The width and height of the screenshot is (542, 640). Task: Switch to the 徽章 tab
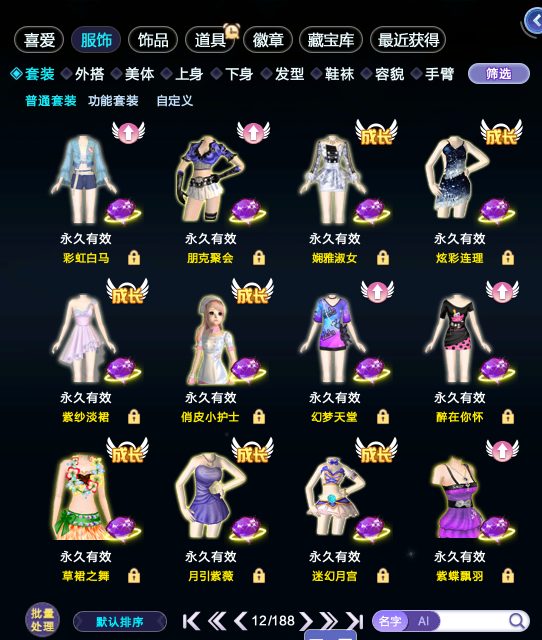[x=268, y=40]
